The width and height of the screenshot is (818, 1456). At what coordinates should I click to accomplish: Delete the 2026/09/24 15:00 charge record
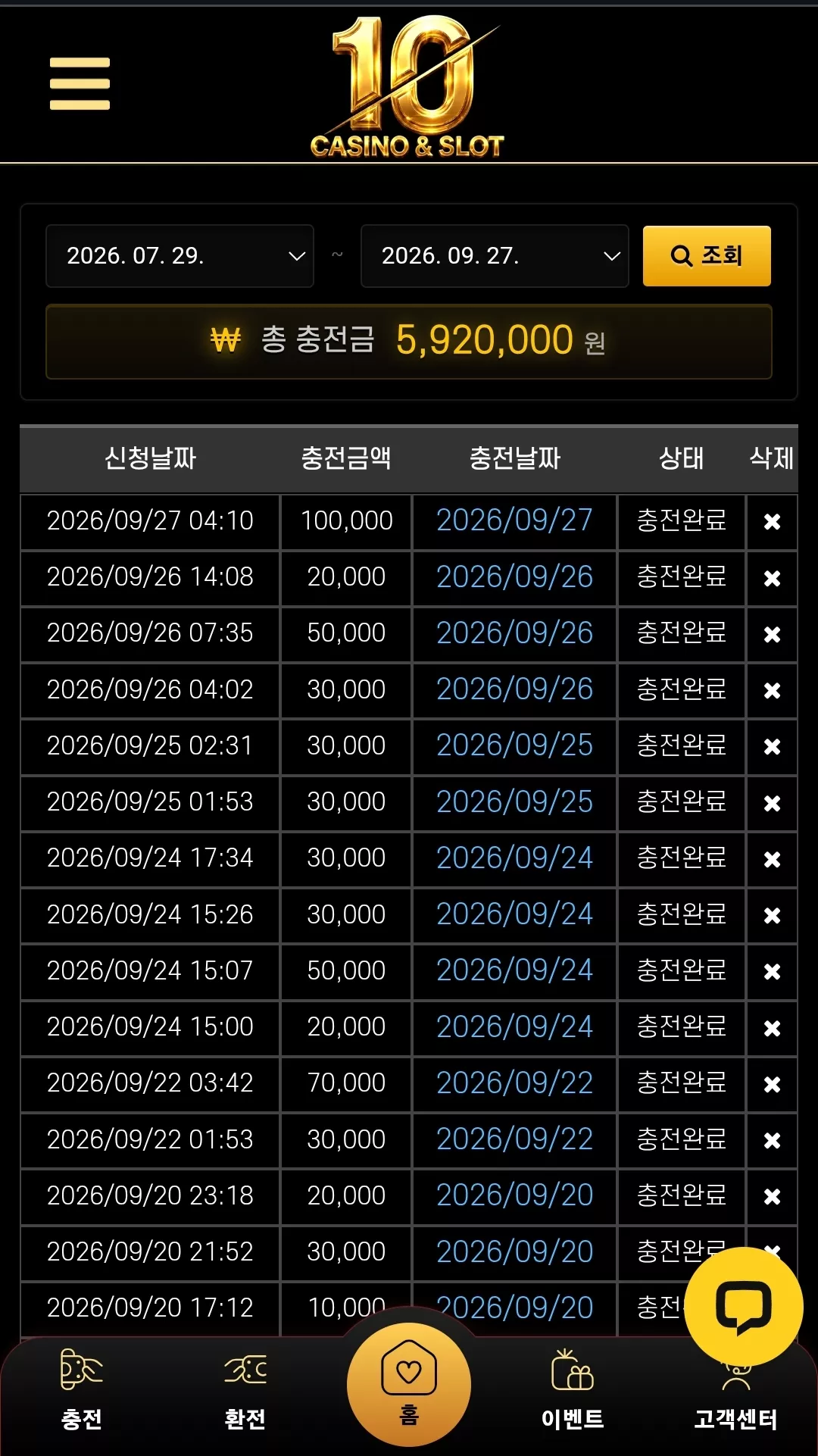pos(772,1028)
